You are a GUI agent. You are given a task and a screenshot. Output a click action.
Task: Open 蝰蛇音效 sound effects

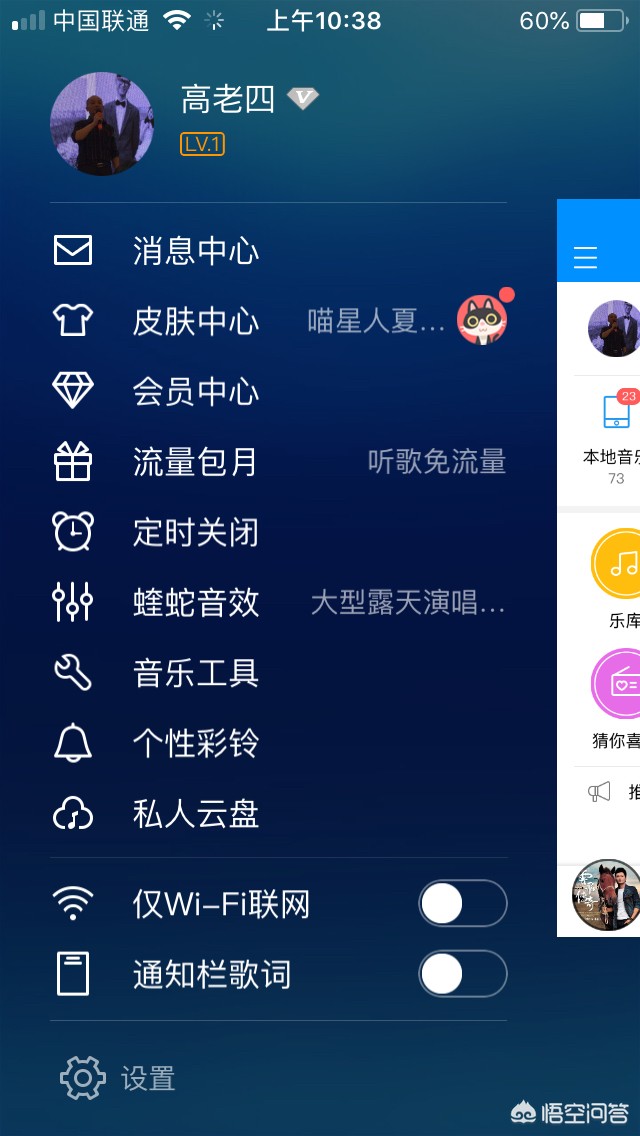coord(195,603)
